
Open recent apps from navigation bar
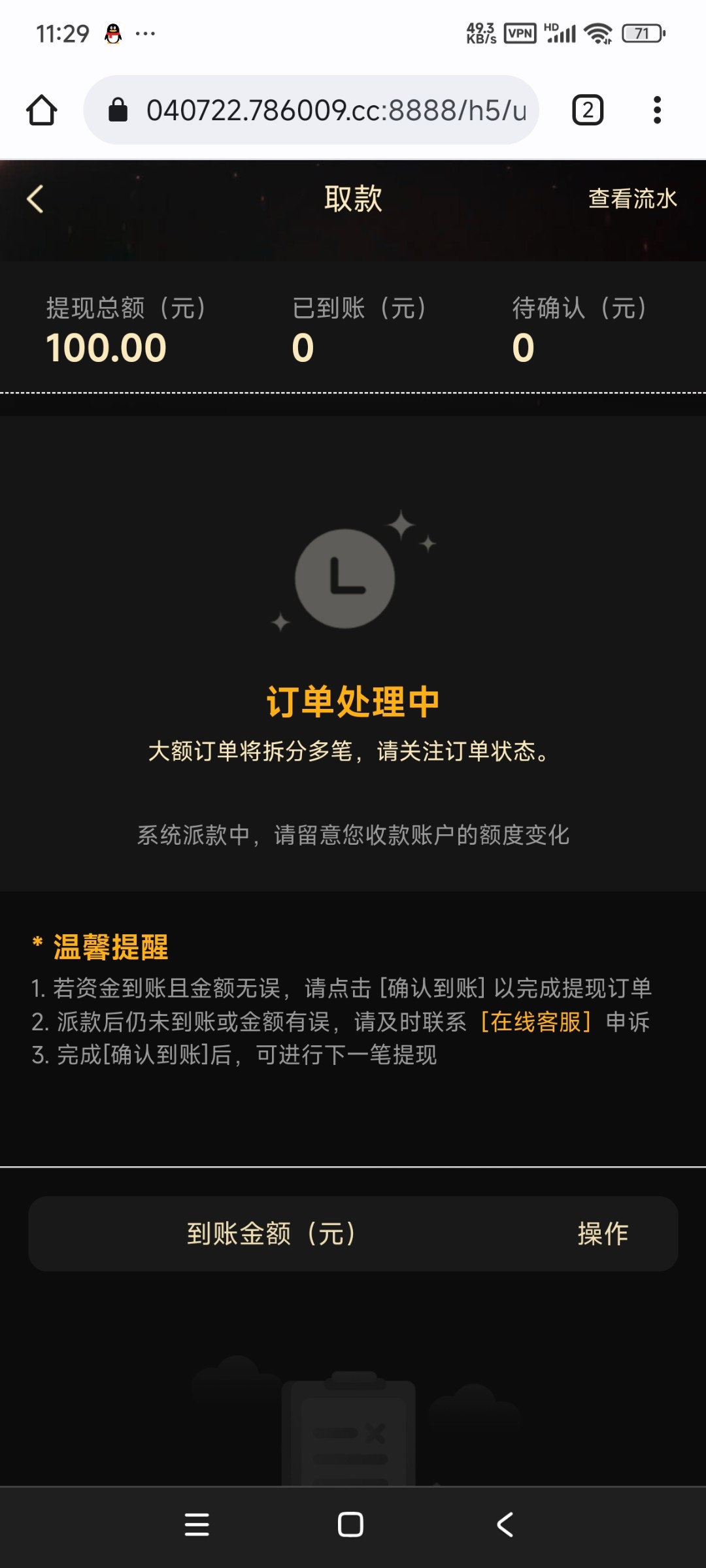[197, 1524]
